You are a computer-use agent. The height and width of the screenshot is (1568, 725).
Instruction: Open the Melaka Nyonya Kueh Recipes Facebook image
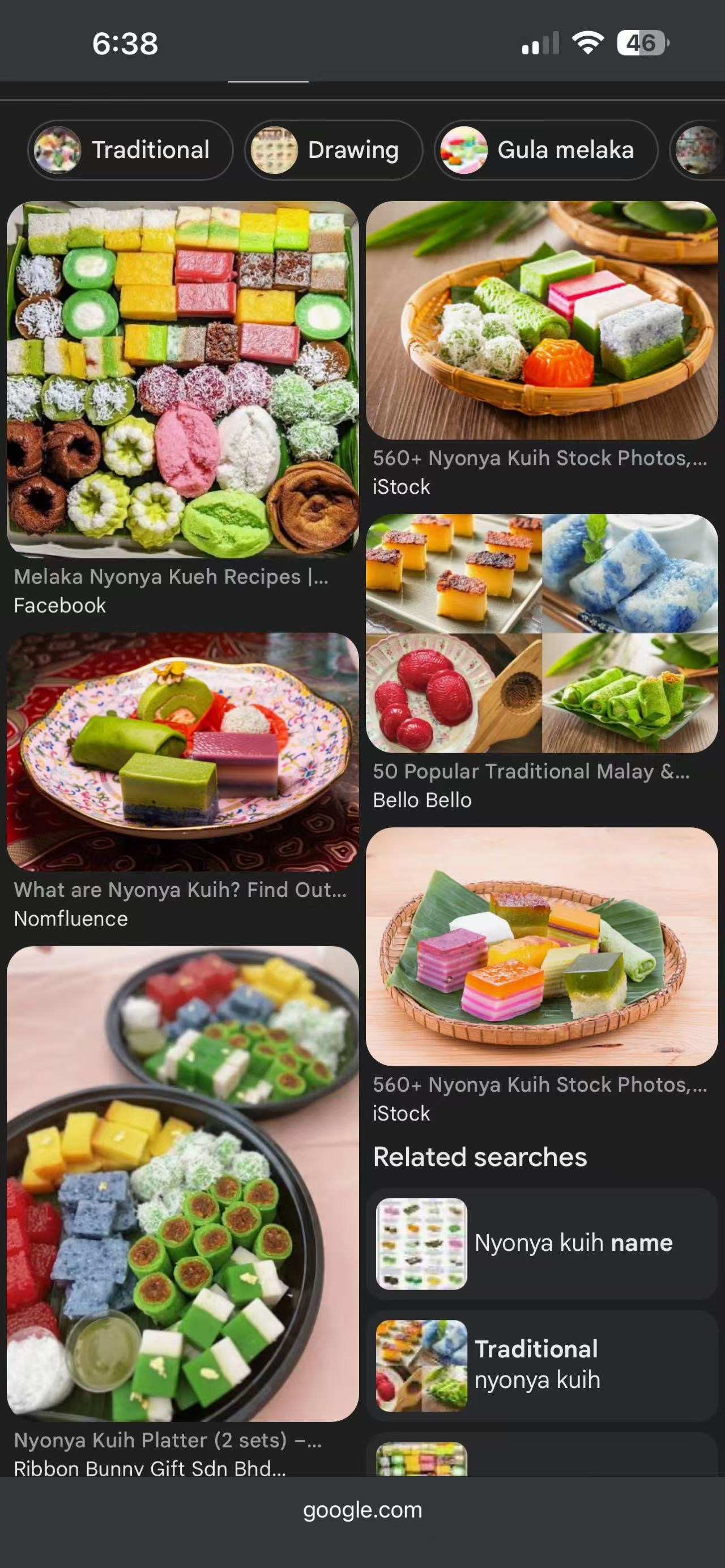tap(182, 379)
